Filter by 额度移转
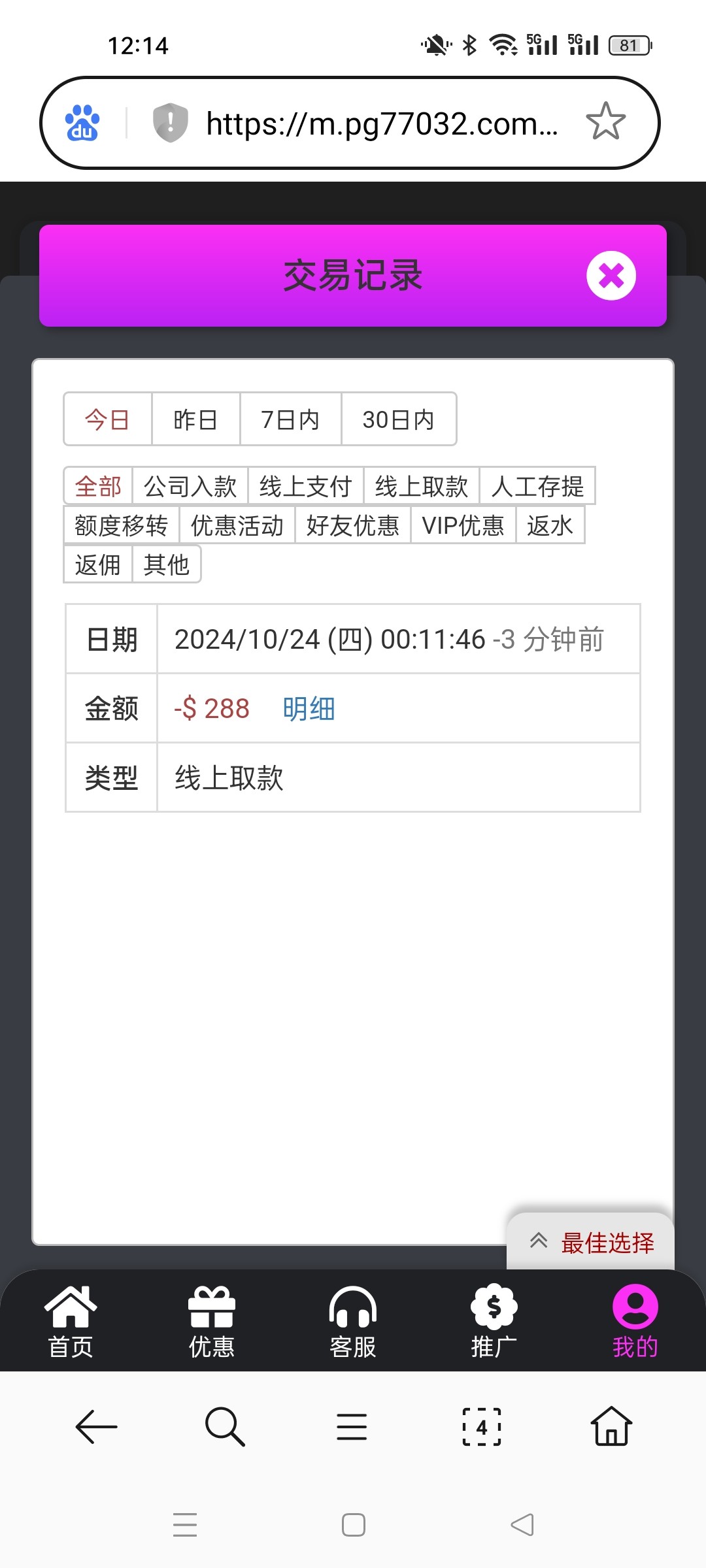Image resolution: width=706 pixels, height=1568 pixels. [x=121, y=525]
